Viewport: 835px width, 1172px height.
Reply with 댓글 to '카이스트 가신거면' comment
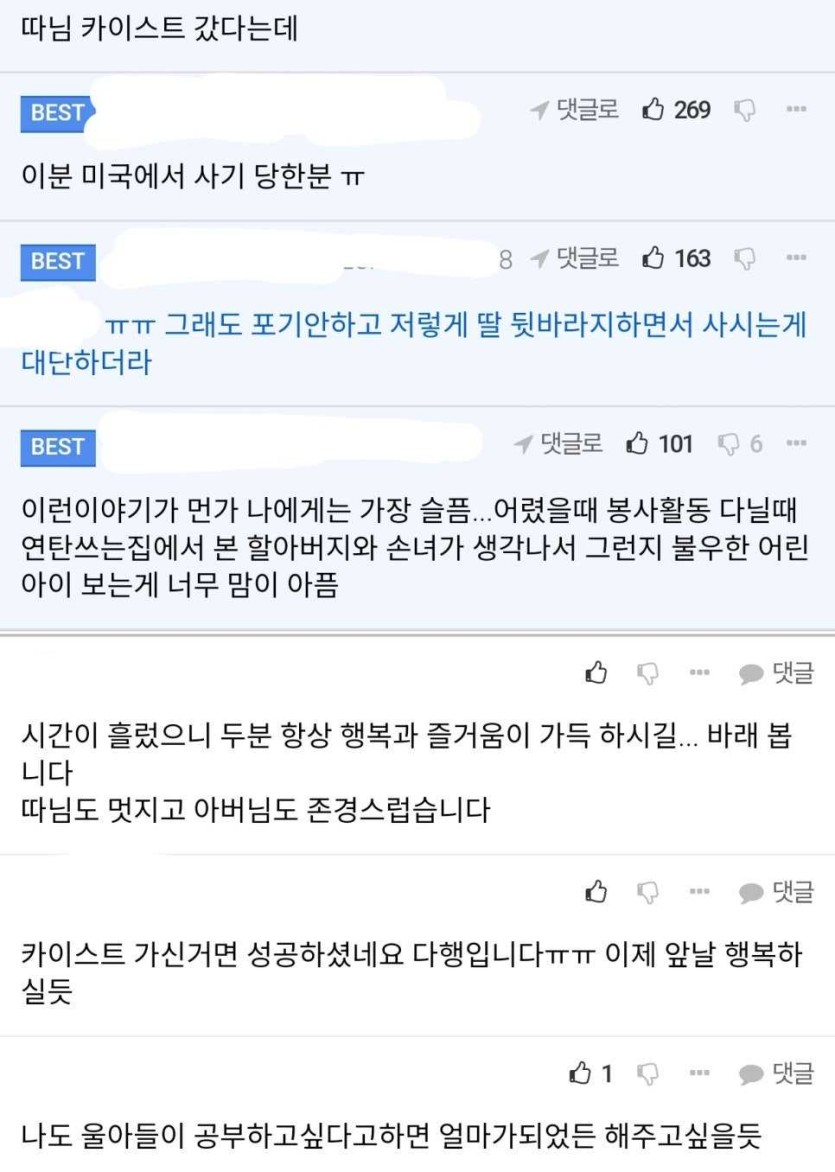[776, 891]
